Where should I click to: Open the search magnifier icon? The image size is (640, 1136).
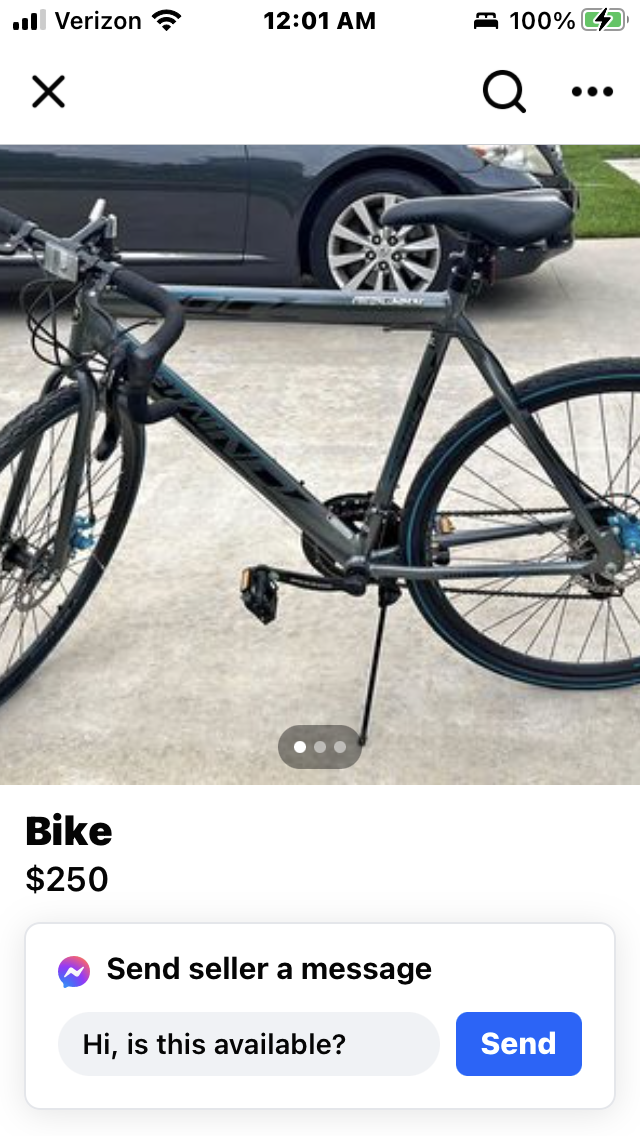coord(504,92)
